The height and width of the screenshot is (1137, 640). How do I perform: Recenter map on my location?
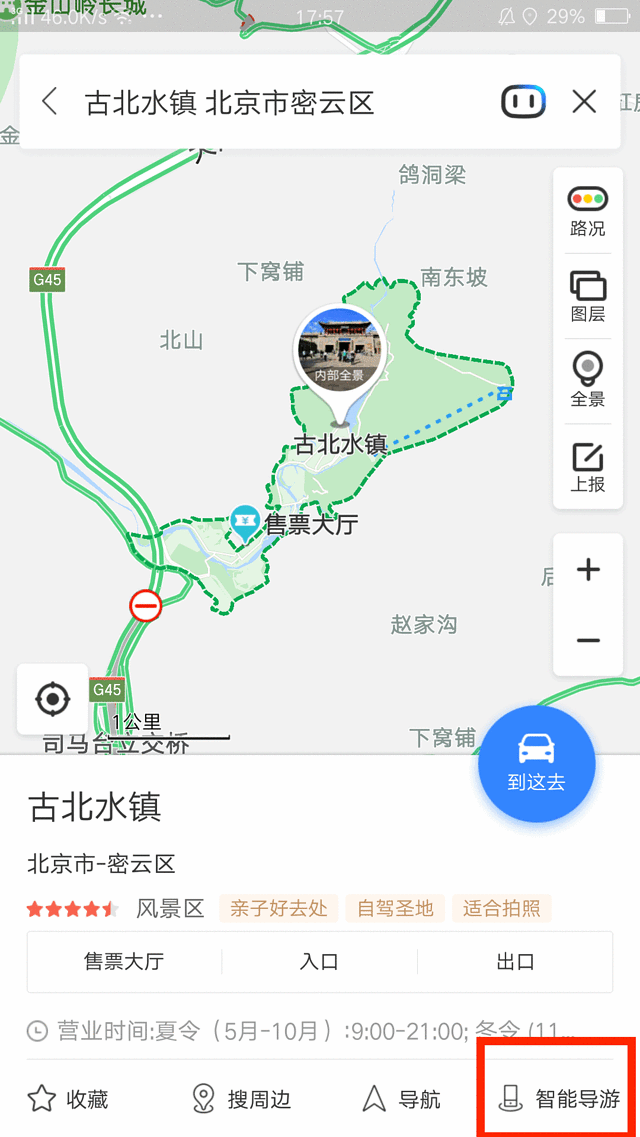(53, 698)
